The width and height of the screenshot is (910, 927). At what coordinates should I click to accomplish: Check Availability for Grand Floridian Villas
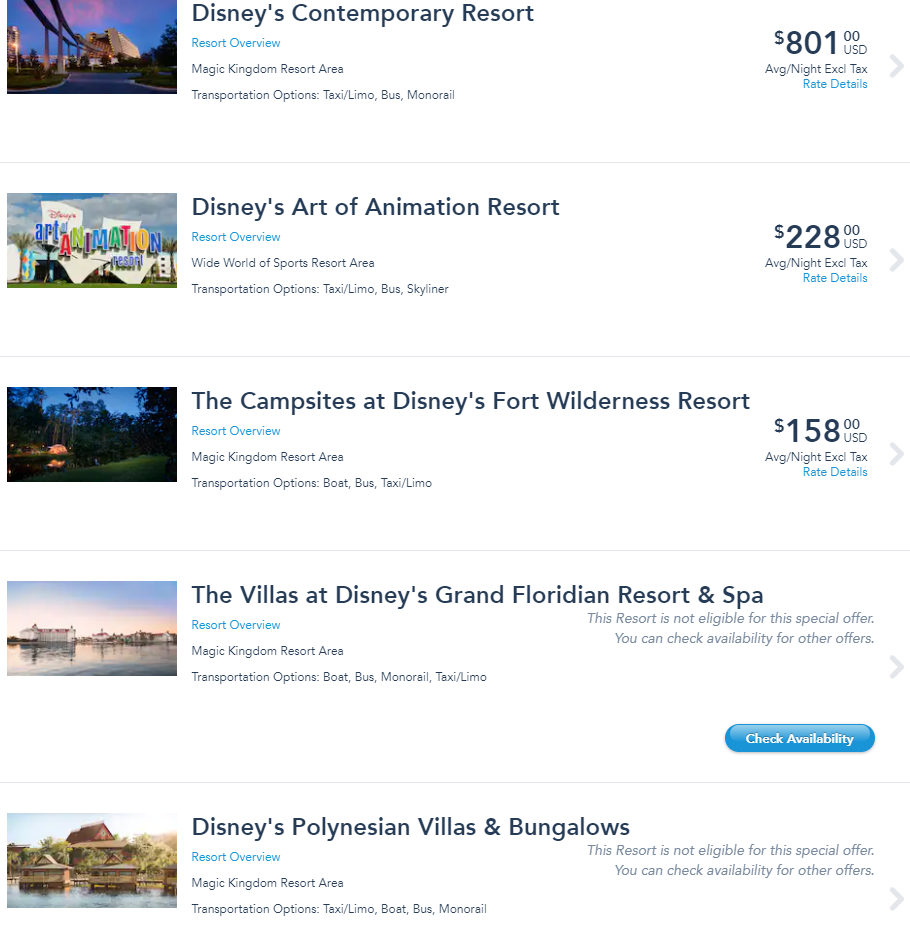tap(799, 739)
